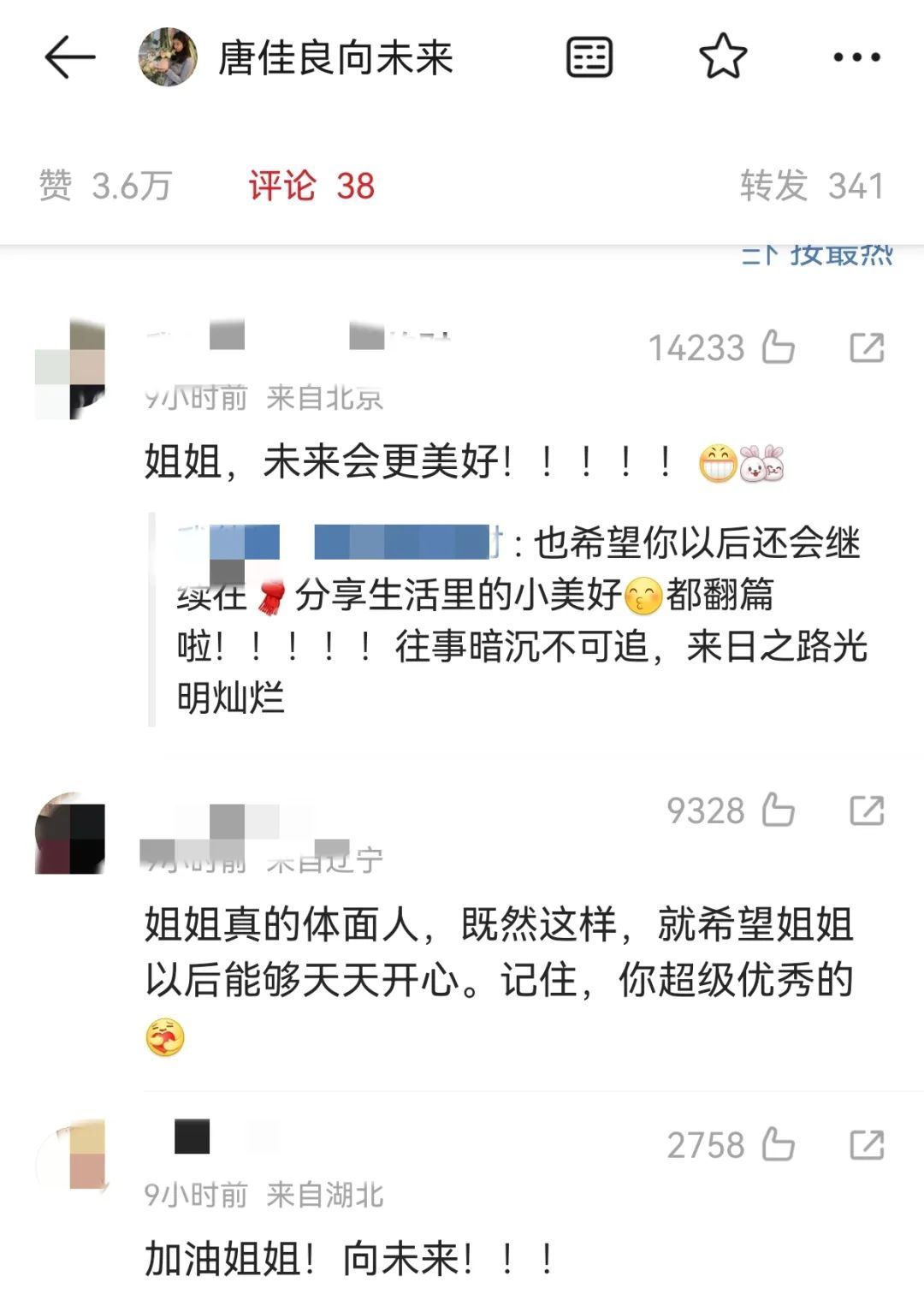
Task: Switch to the 赞 3.6万 tab
Action: click(x=105, y=186)
